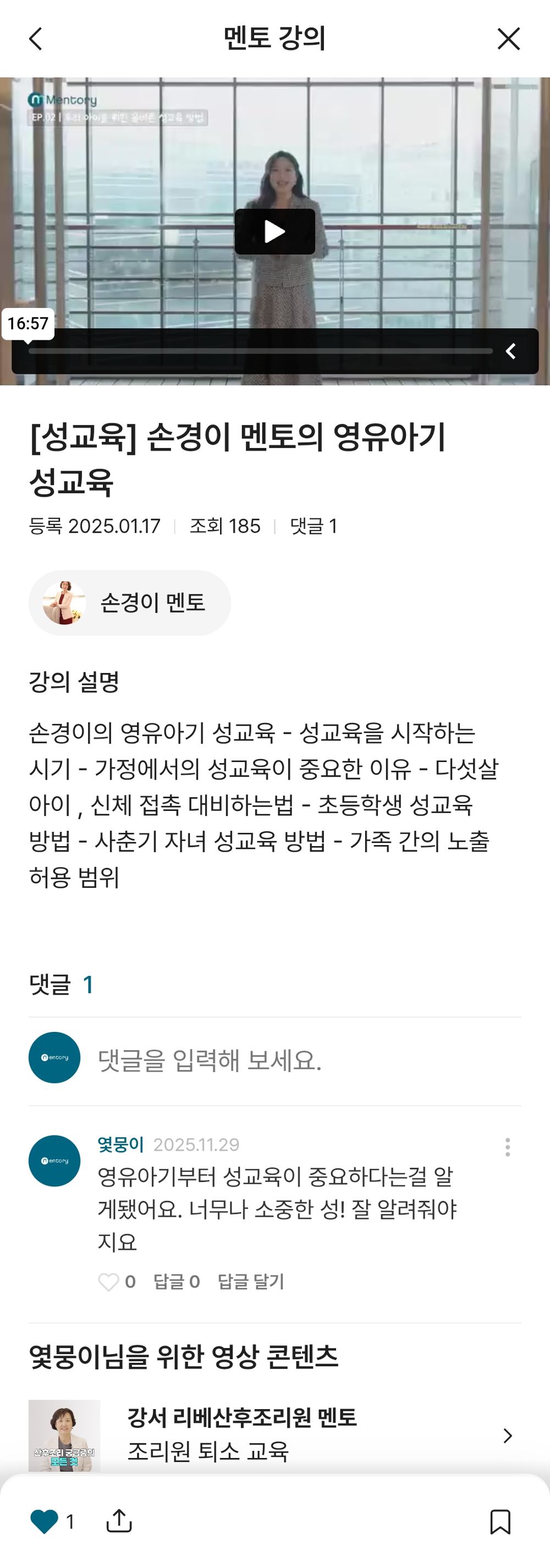Collapse the video player with the chevron
The height and width of the screenshot is (1568, 550).
point(512,352)
